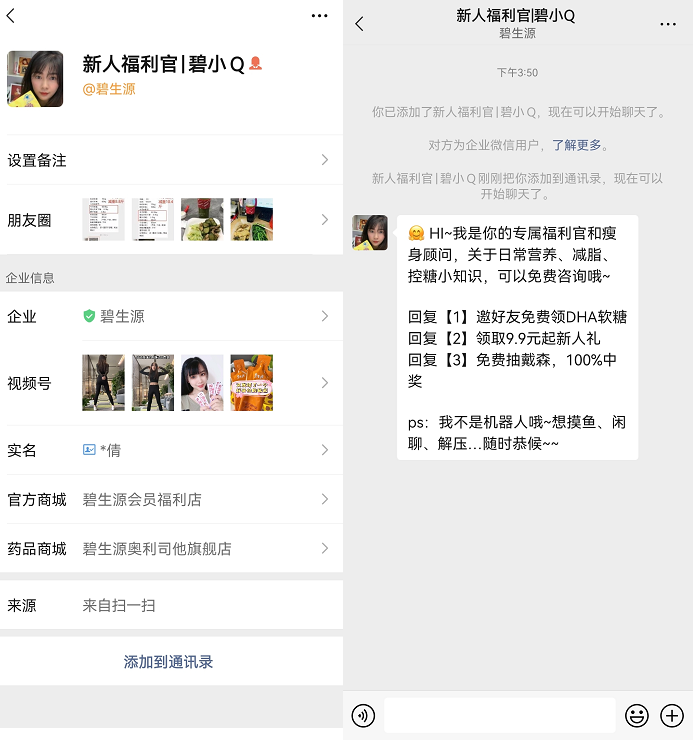Screen dimensions: 695x741
Task: Open the 实名 verification row
Action: [x=171, y=450]
